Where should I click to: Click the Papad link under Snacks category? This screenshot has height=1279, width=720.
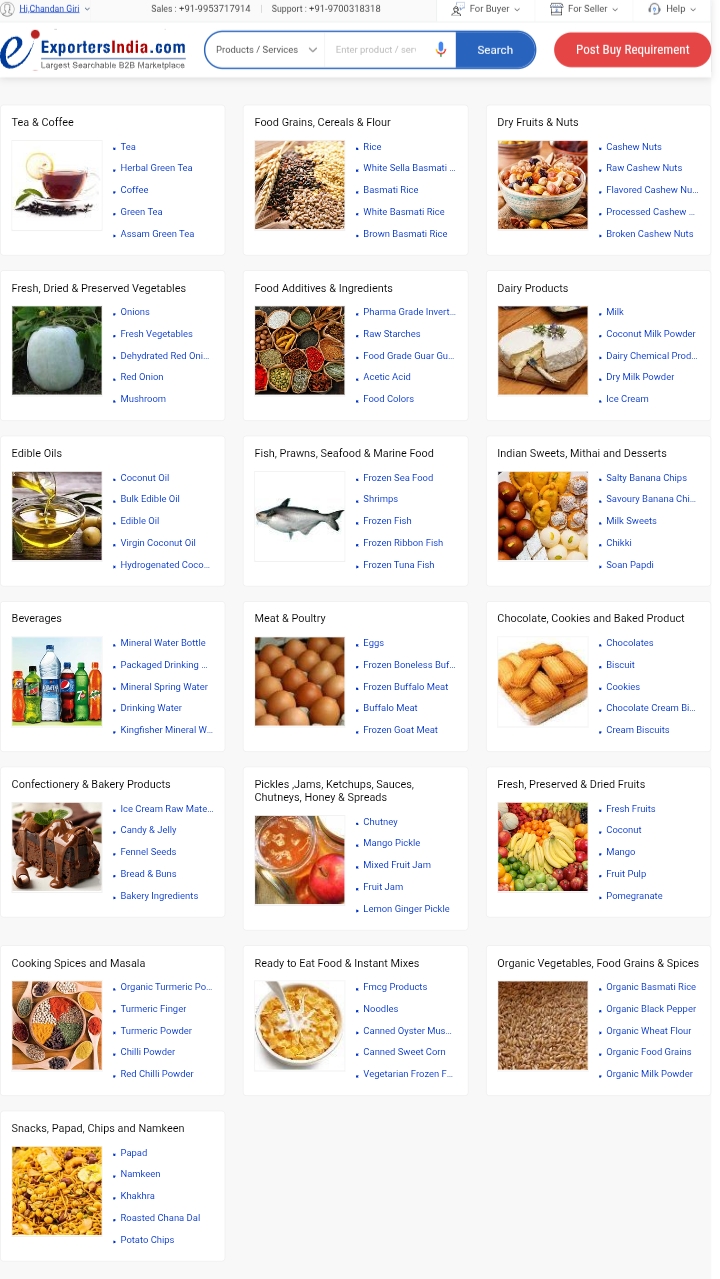[x=133, y=1152]
